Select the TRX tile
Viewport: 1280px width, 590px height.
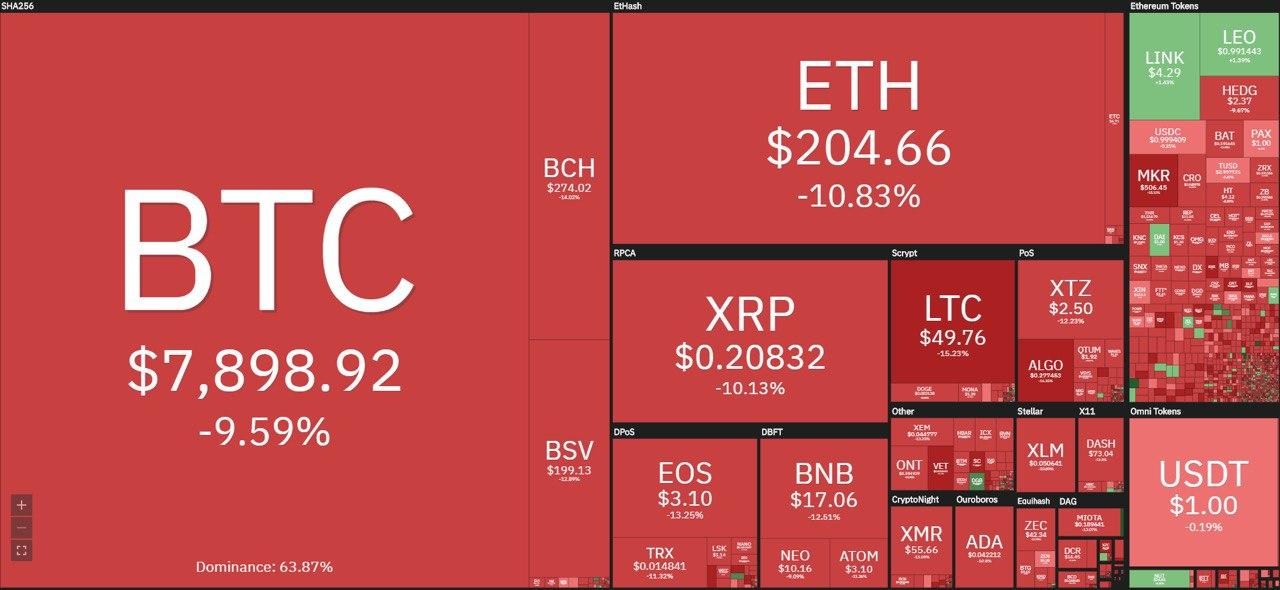pyautogui.click(x=659, y=561)
